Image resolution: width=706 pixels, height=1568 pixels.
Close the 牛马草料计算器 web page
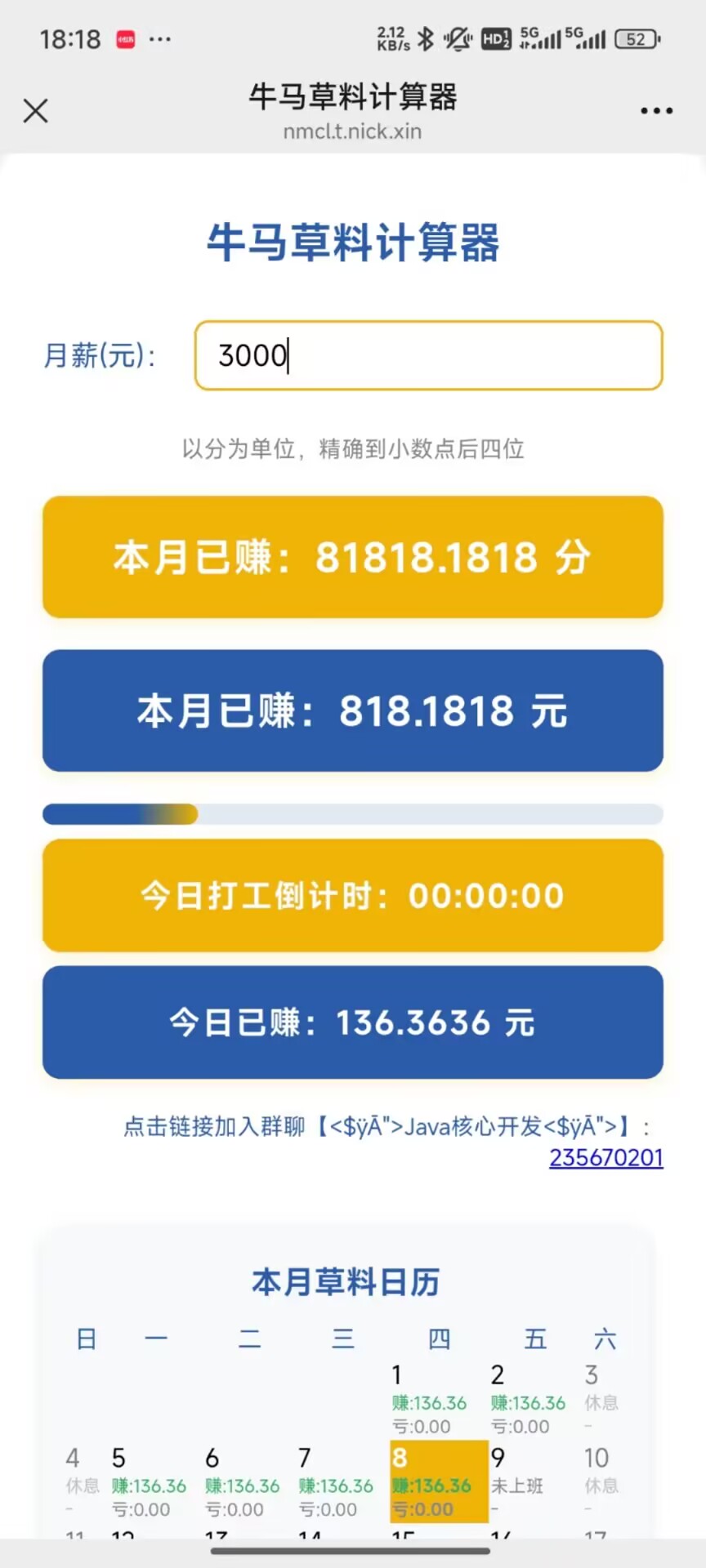(36, 111)
